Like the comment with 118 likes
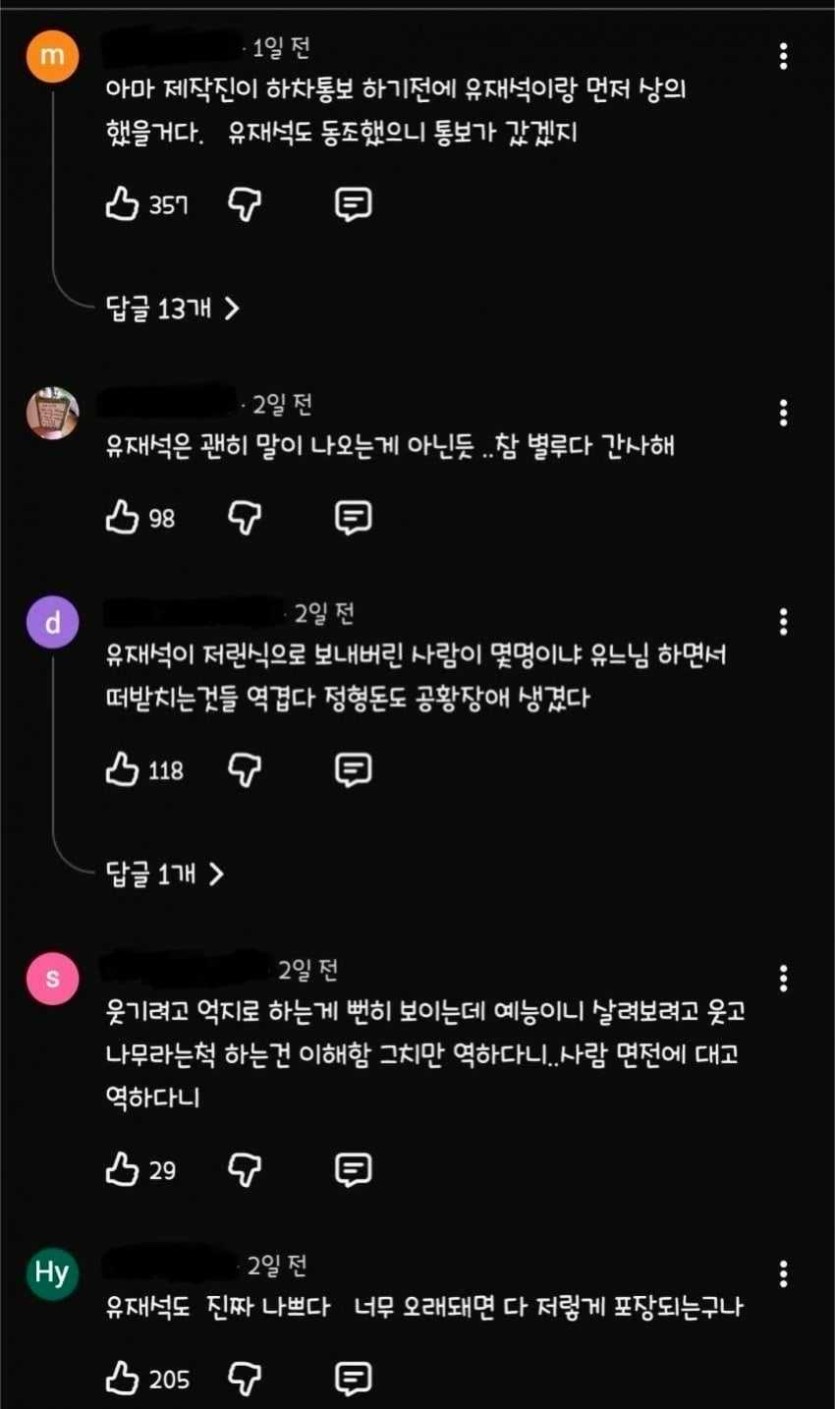The height and width of the screenshot is (1409, 835). pos(121,770)
